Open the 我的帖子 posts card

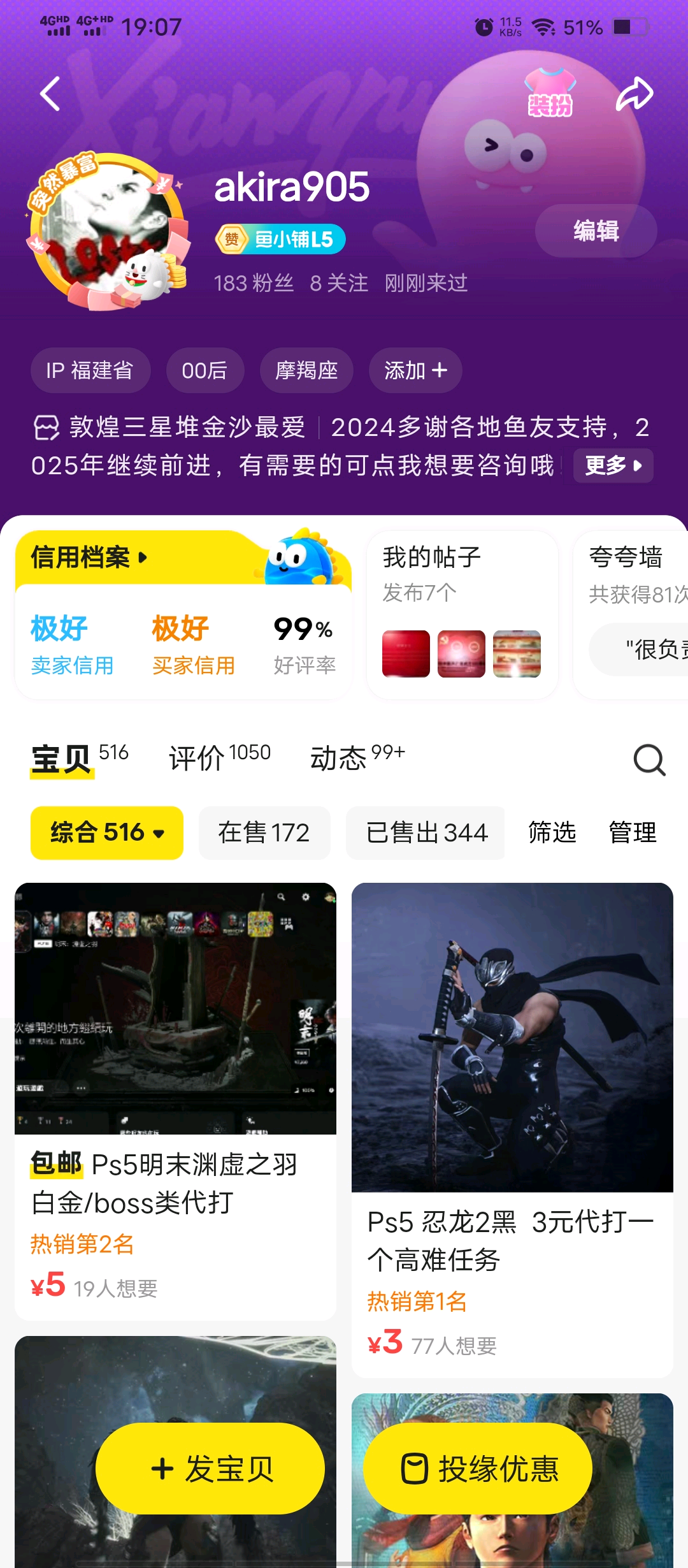coord(462,615)
